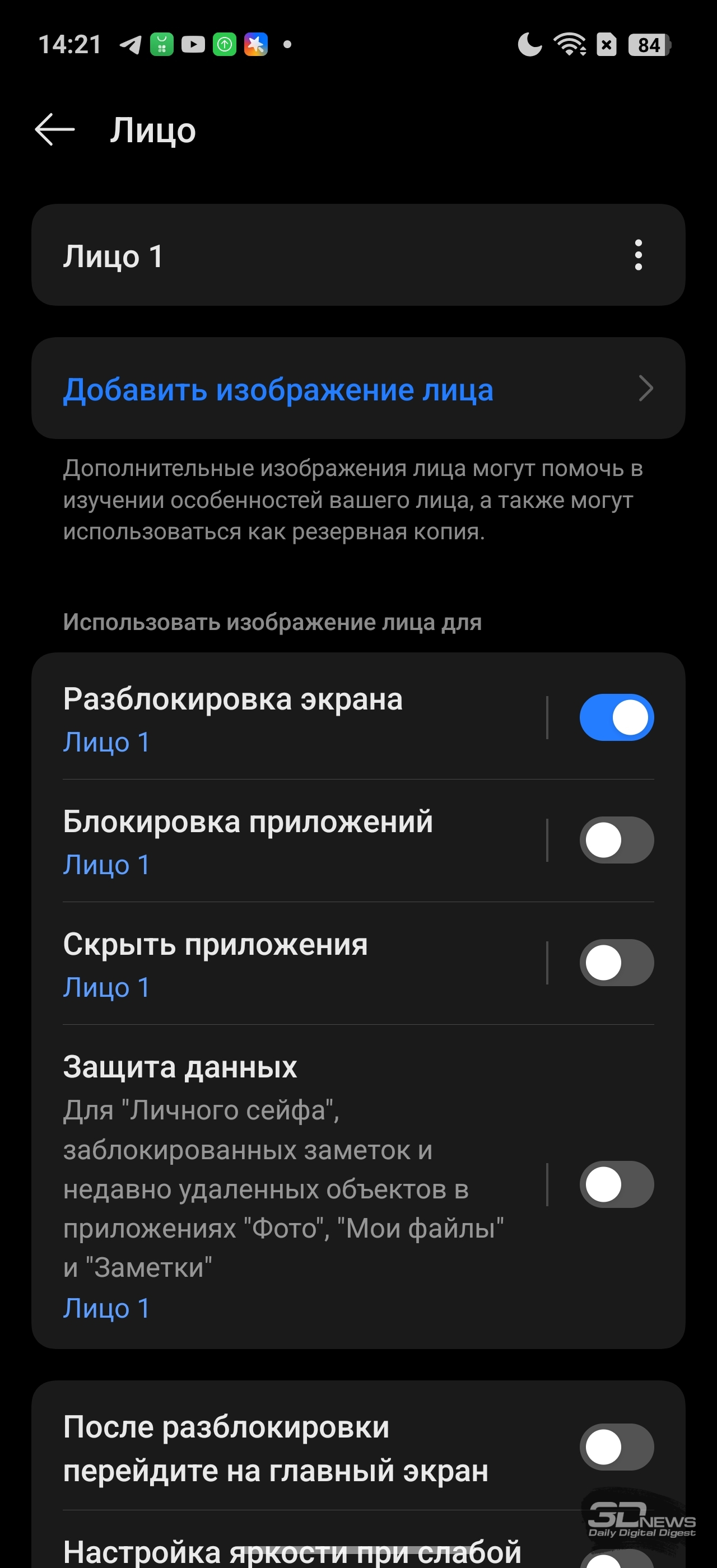
Task: Turn on the Скрыть приложения switch
Action: click(616, 962)
